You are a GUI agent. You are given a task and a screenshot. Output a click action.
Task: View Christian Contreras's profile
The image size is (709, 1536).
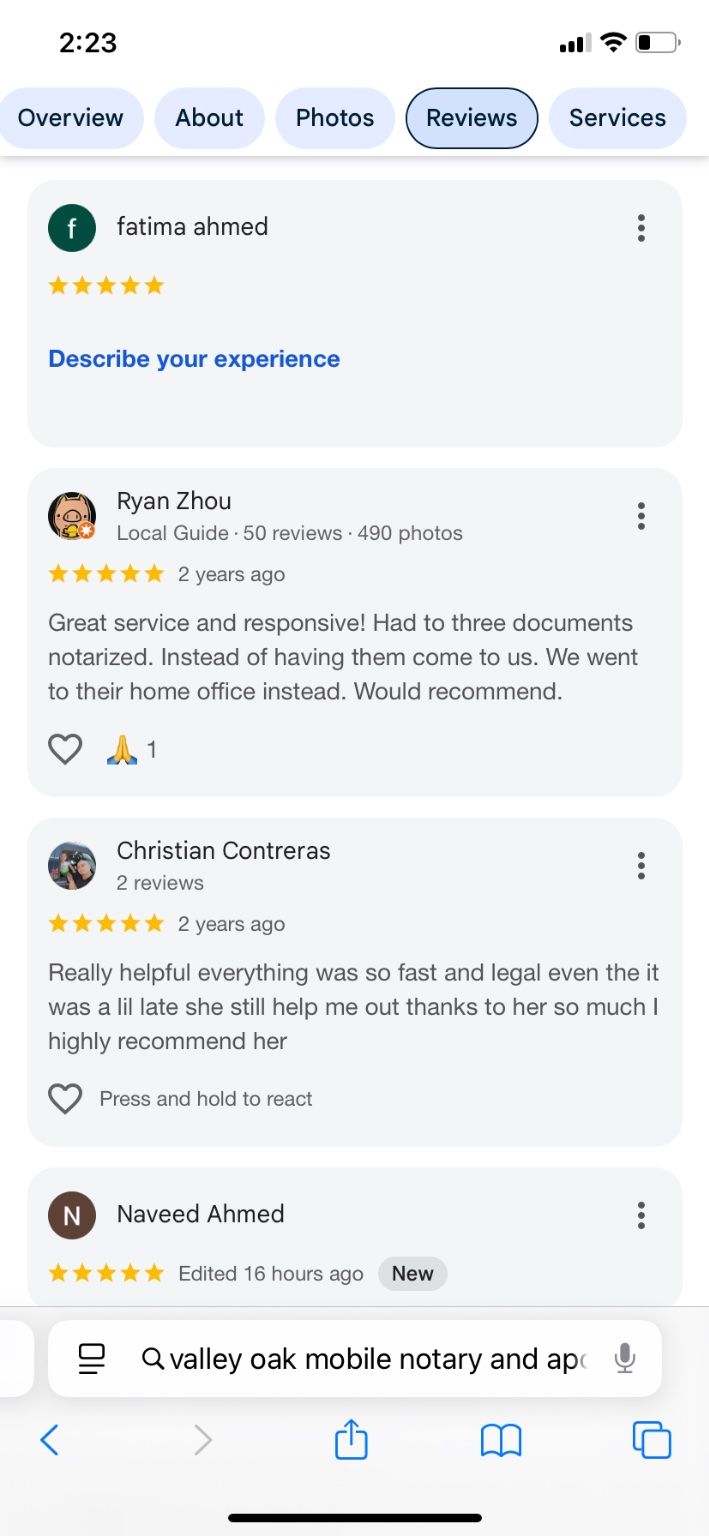[223, 851]
